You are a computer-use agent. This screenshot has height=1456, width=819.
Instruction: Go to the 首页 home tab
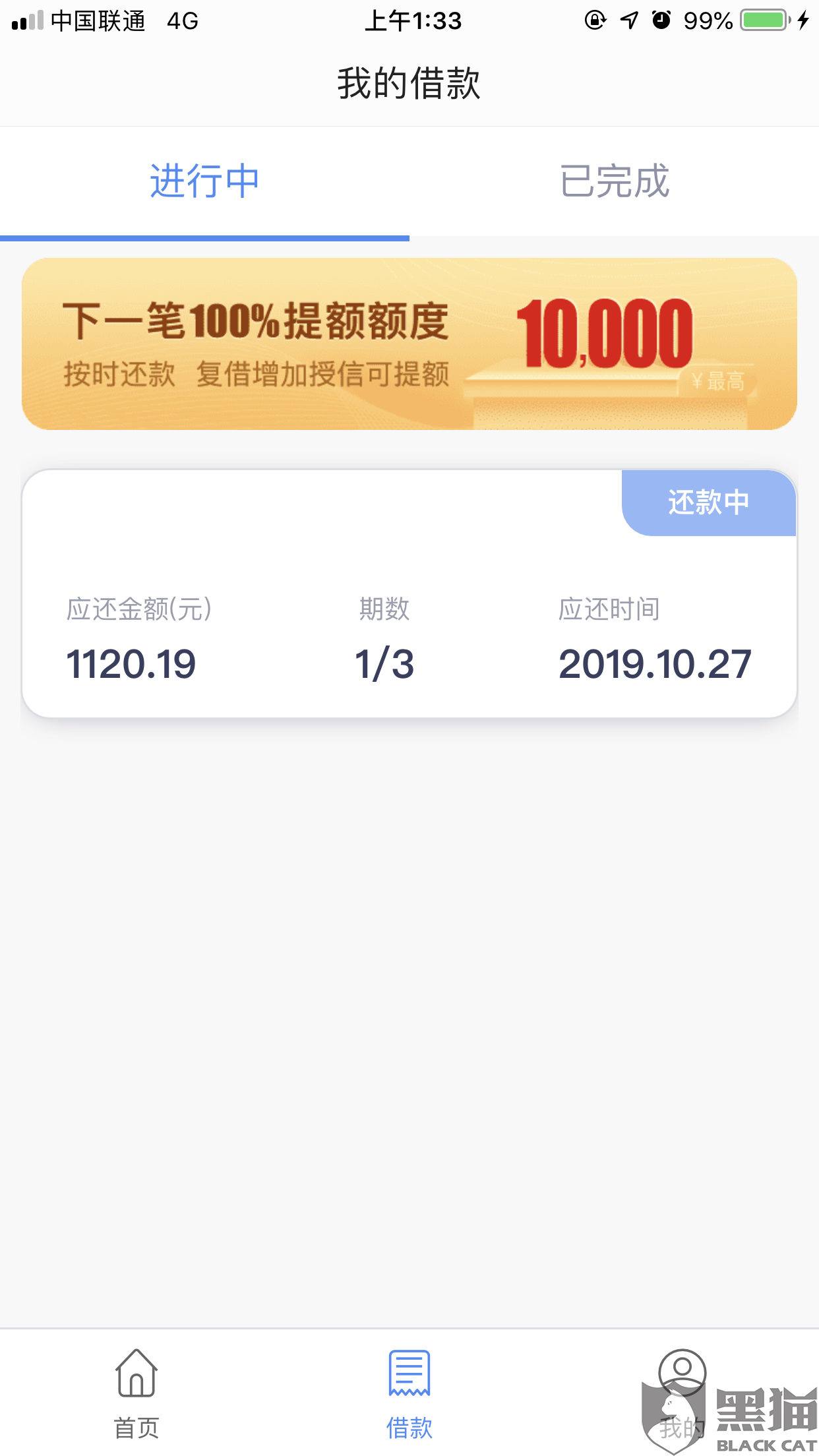[x=136, y=1393]
